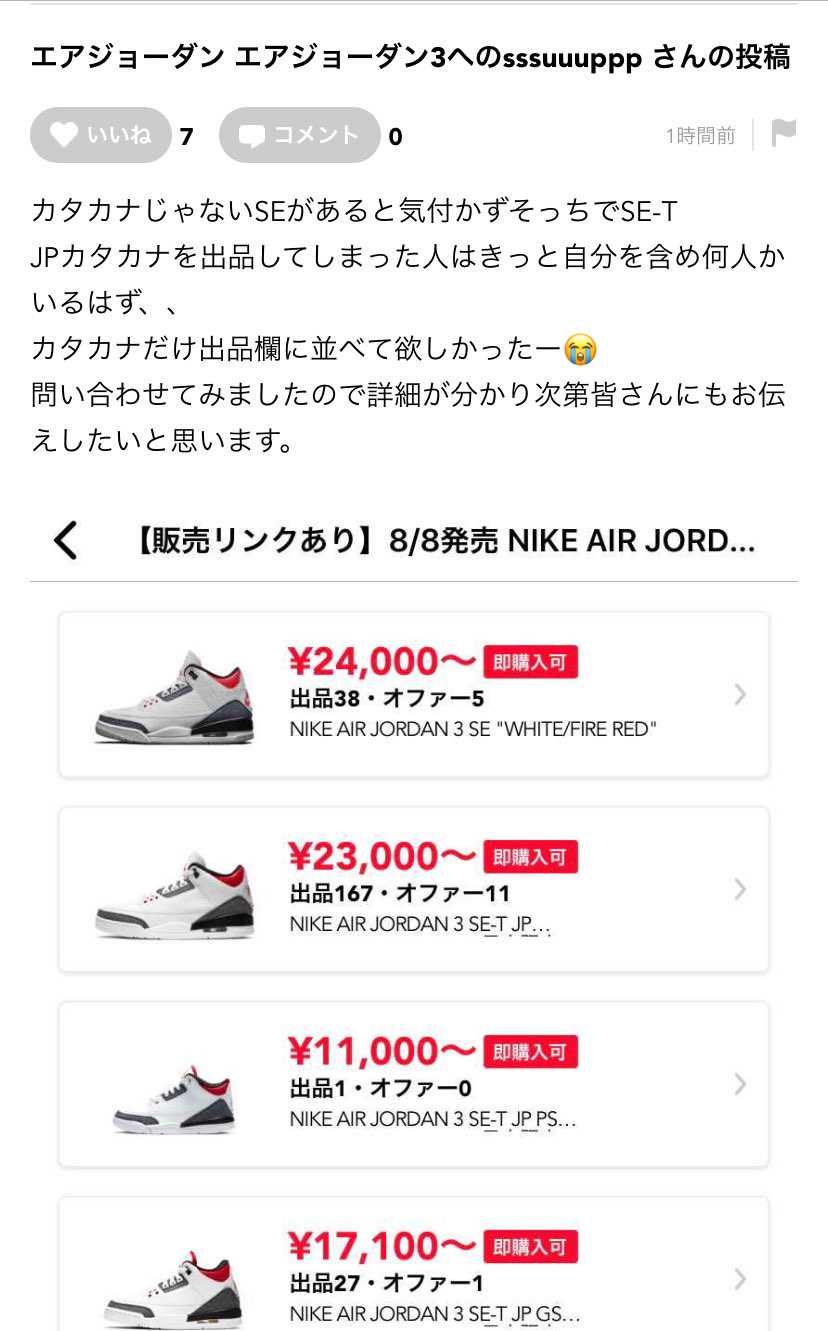Click the 即購入可 badge on the ¥11,000 listing
This screenshot has height=1331, width=828.
(x=530, y=1051)
